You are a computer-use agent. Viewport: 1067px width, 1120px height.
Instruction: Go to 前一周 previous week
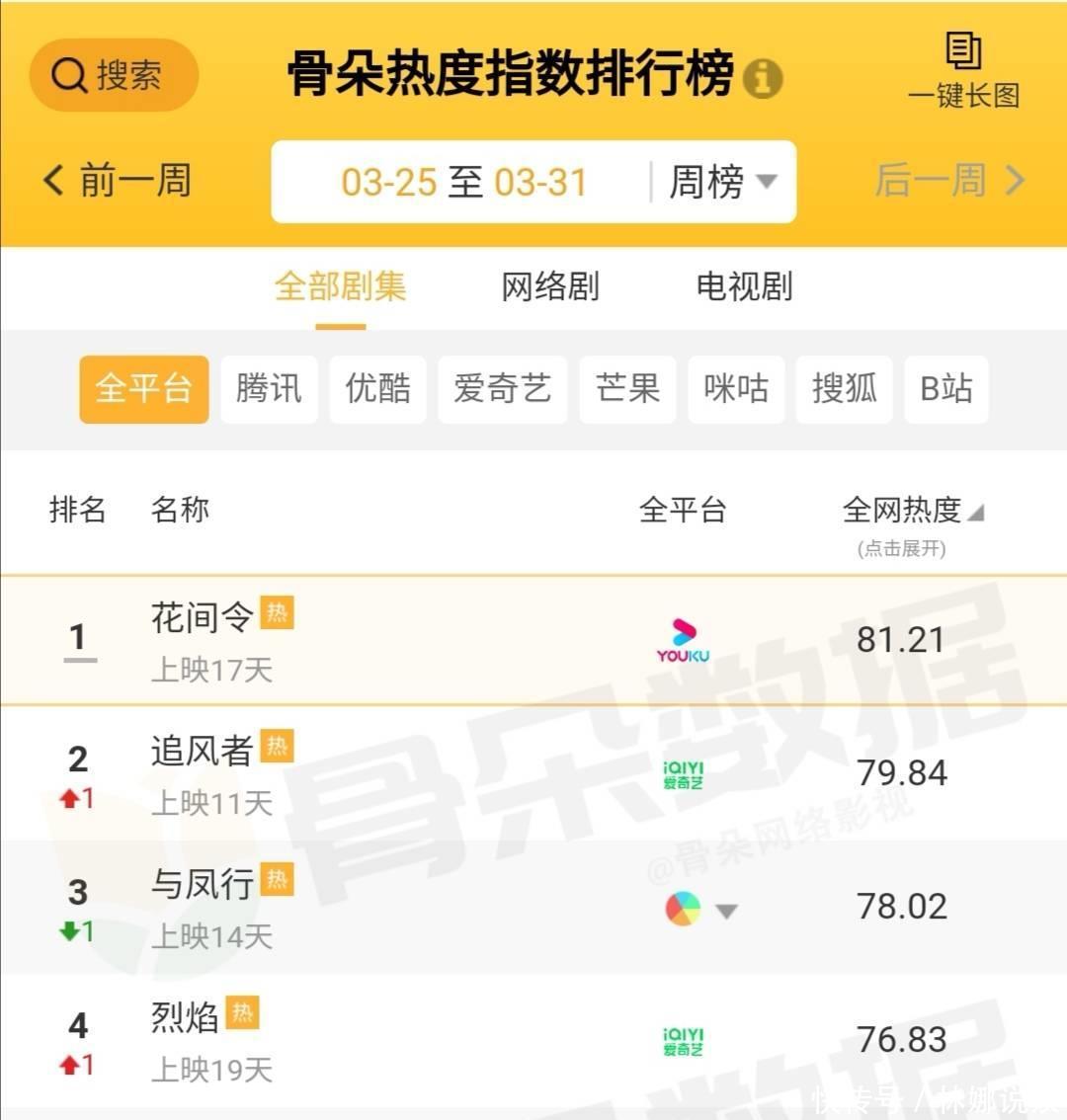pos(118,181)
